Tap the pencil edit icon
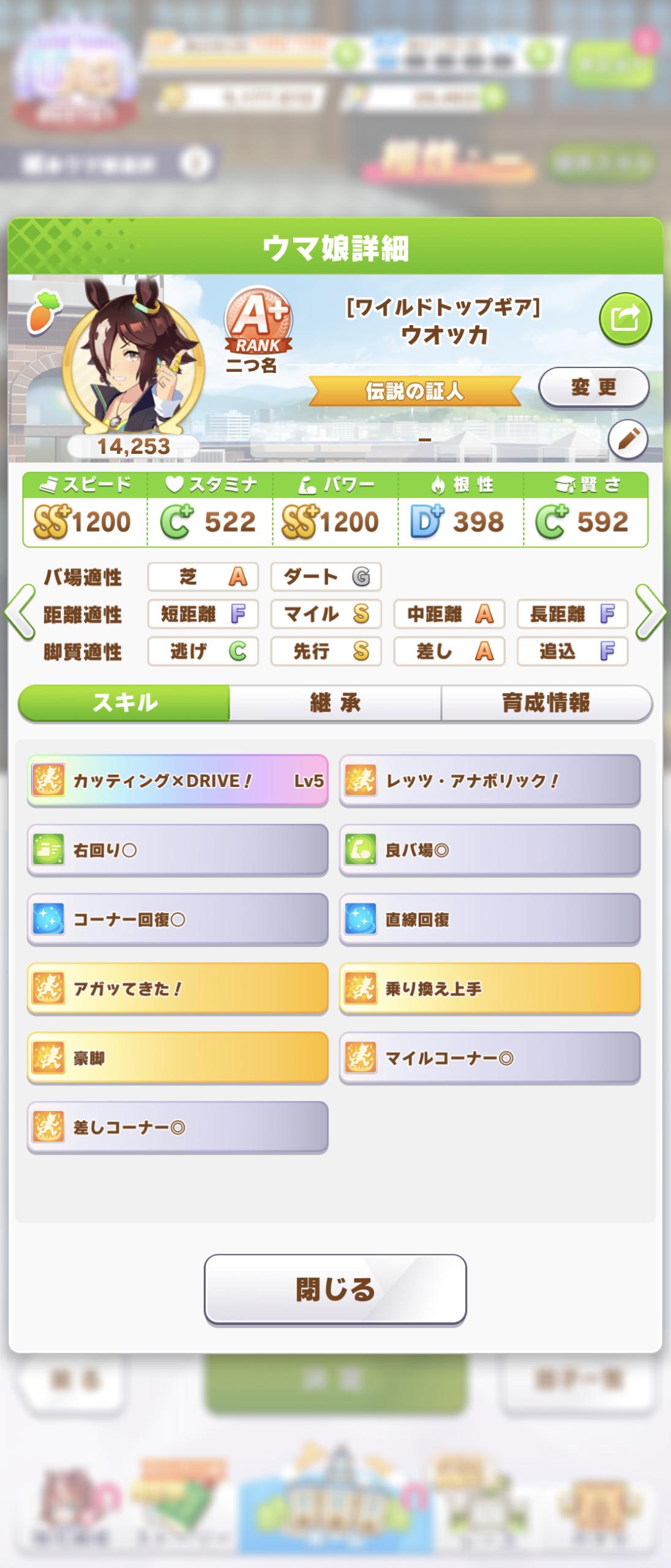Screen dimensions: 671x1568 [628, 439]
